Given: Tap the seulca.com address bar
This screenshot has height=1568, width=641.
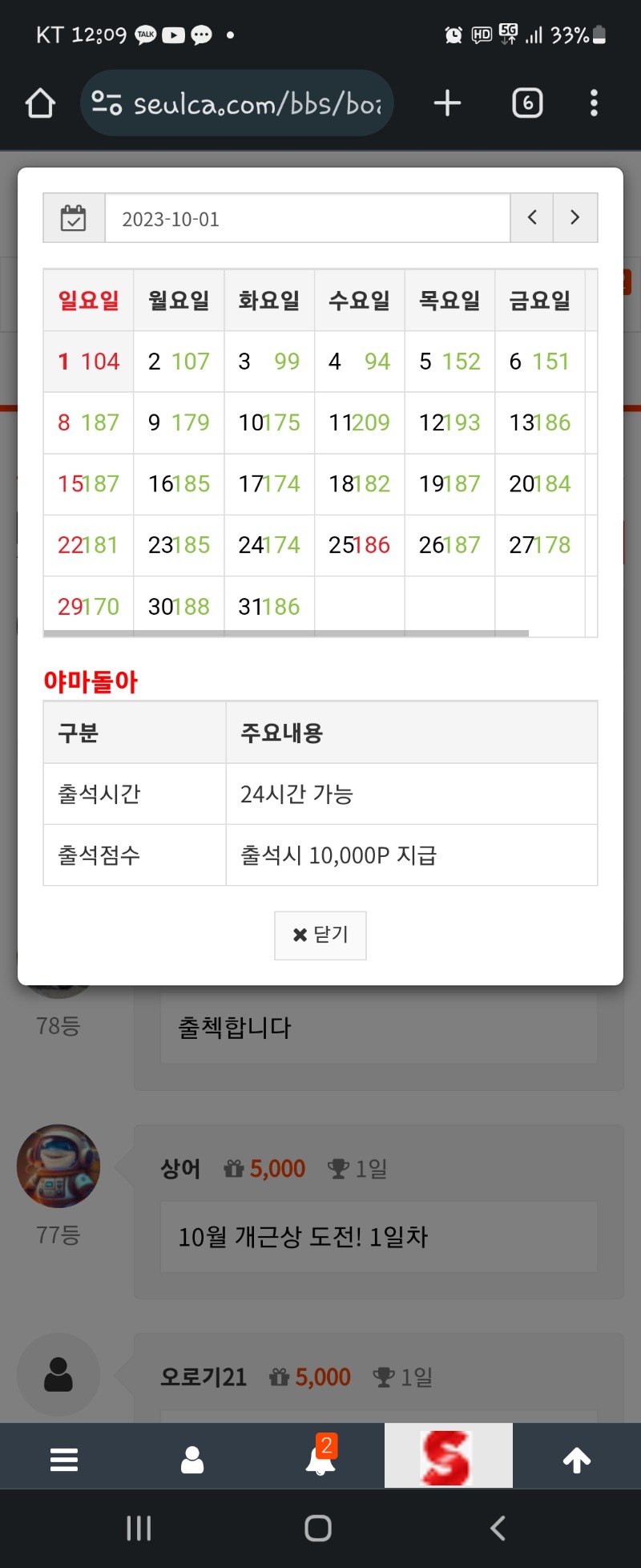Looking at the screenshot, I should (x=240, y=103).
